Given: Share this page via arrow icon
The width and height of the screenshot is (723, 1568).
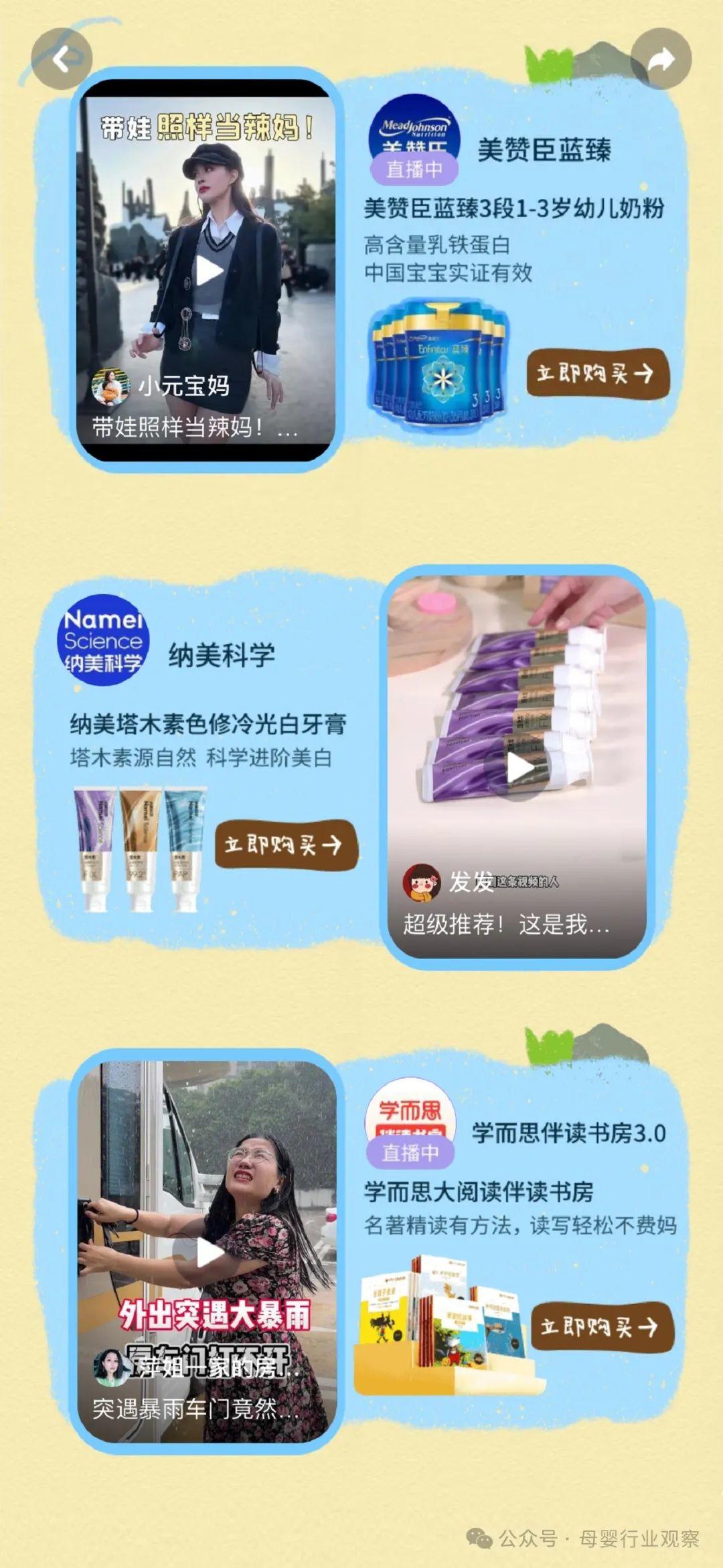Looking at the screenshot, I should [x=661, y=60].
